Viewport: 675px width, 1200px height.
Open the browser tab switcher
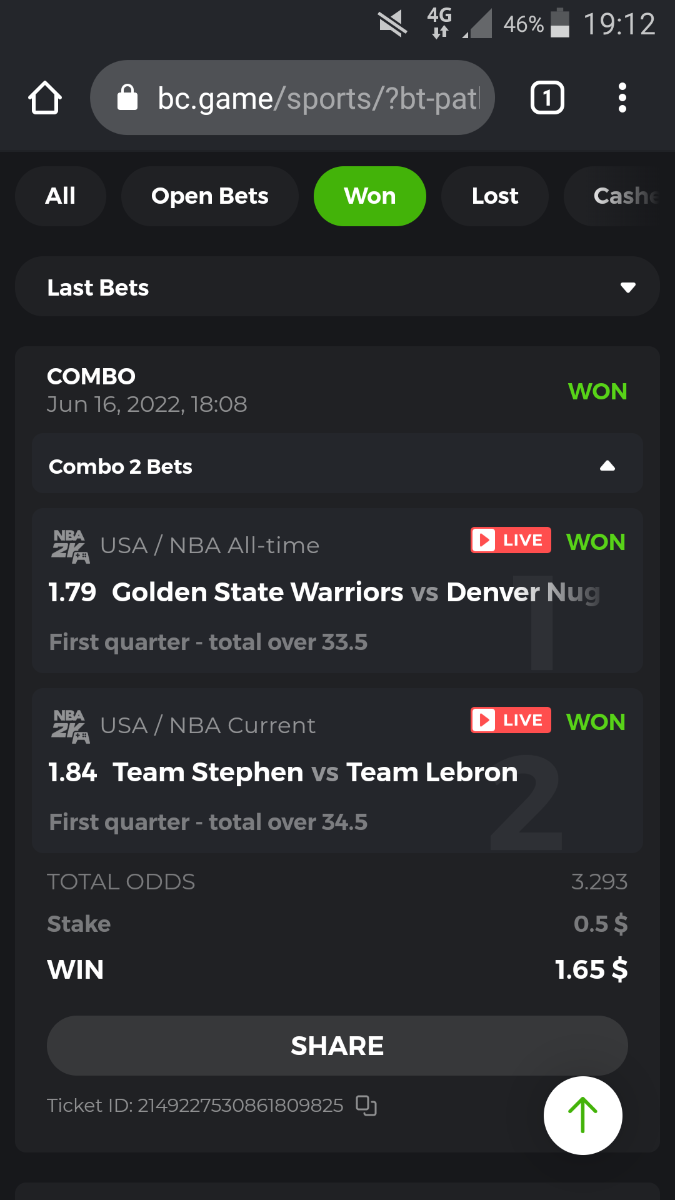click(x=547, y=98)
